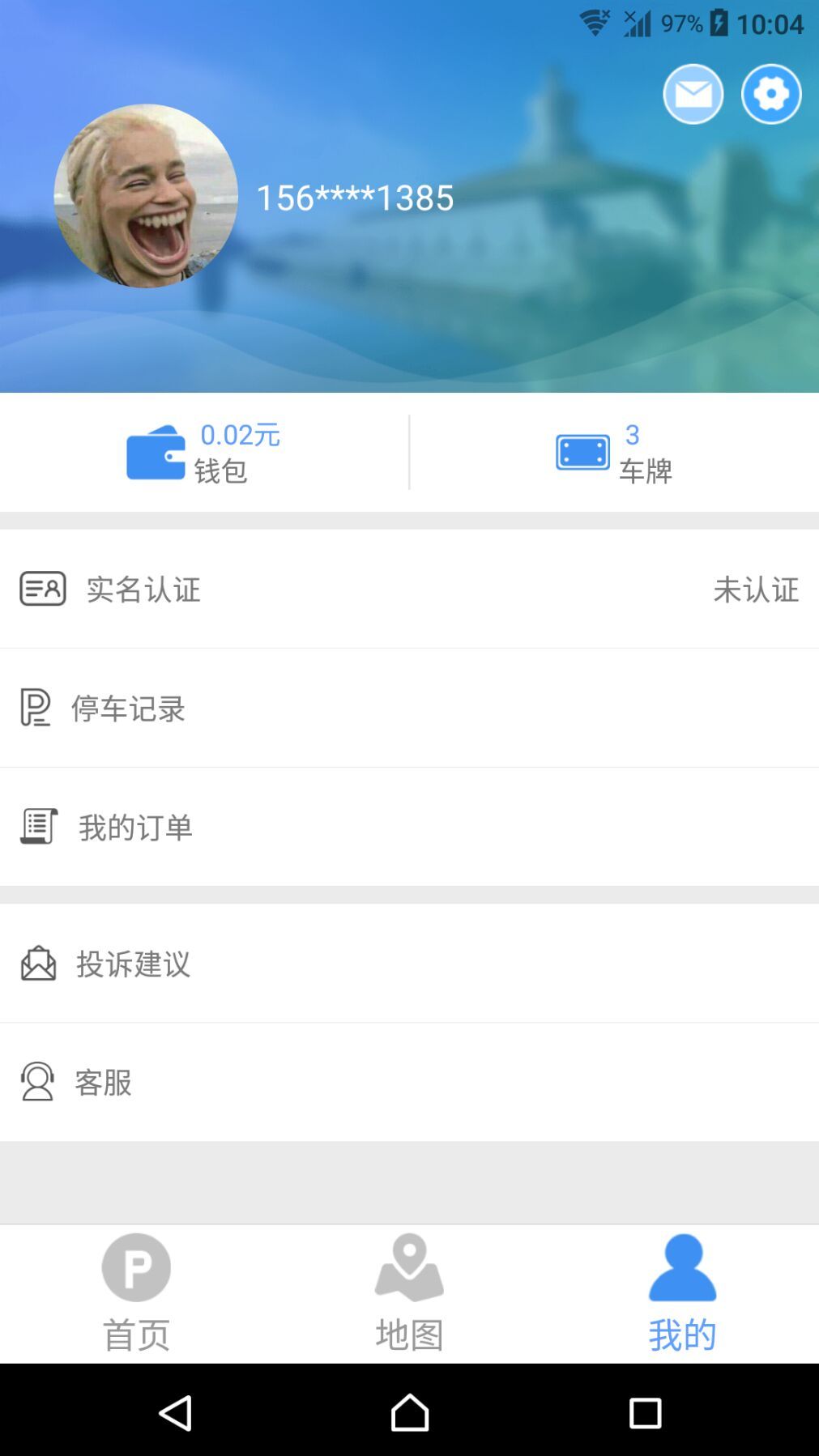Viewport: 819px width, 1456px height.
Task: Go to the system home screen
Action: coord(409,1413)
